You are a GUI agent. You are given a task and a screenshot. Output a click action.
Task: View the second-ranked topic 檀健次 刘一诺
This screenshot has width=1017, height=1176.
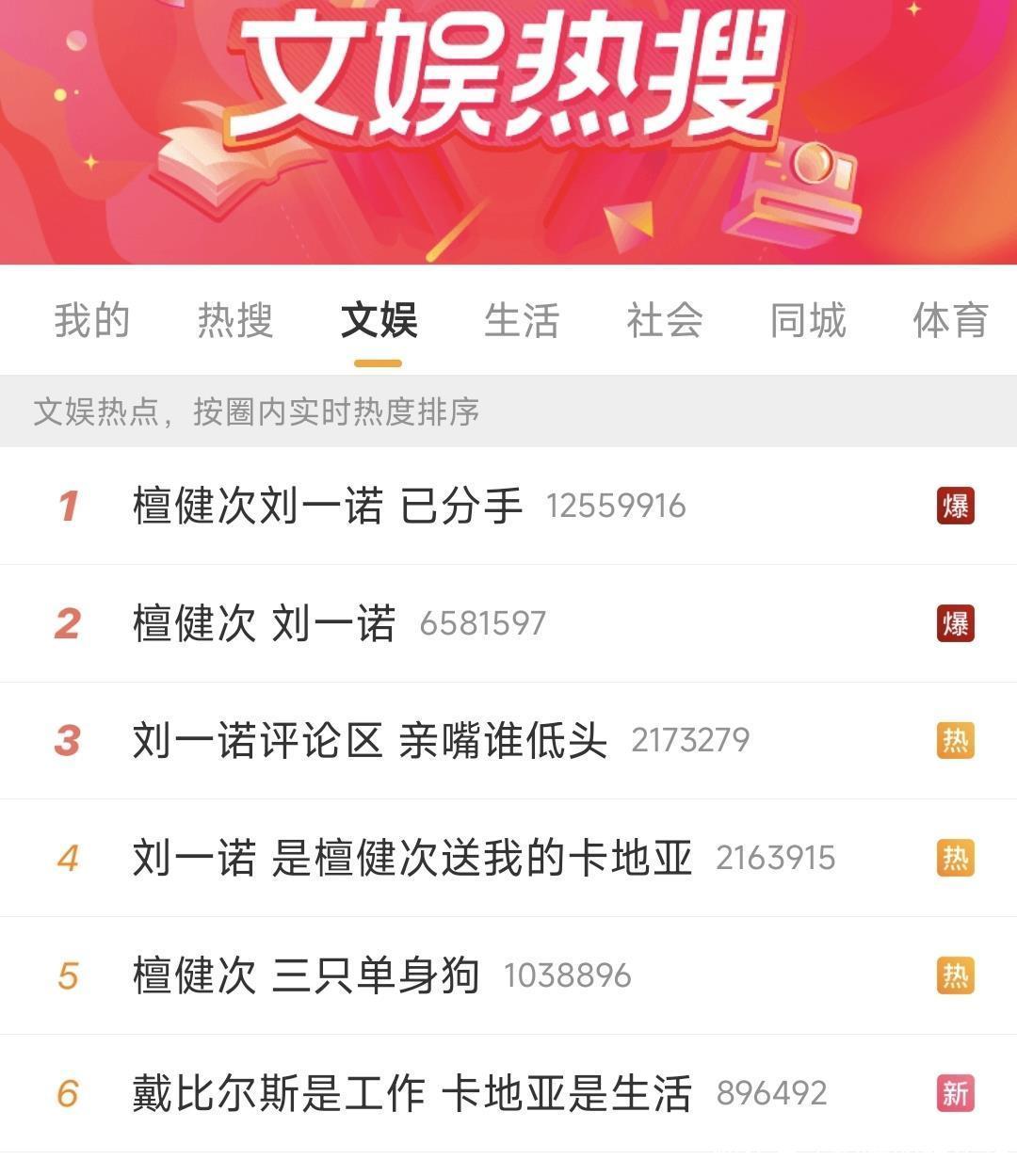[x=264, y=623]
